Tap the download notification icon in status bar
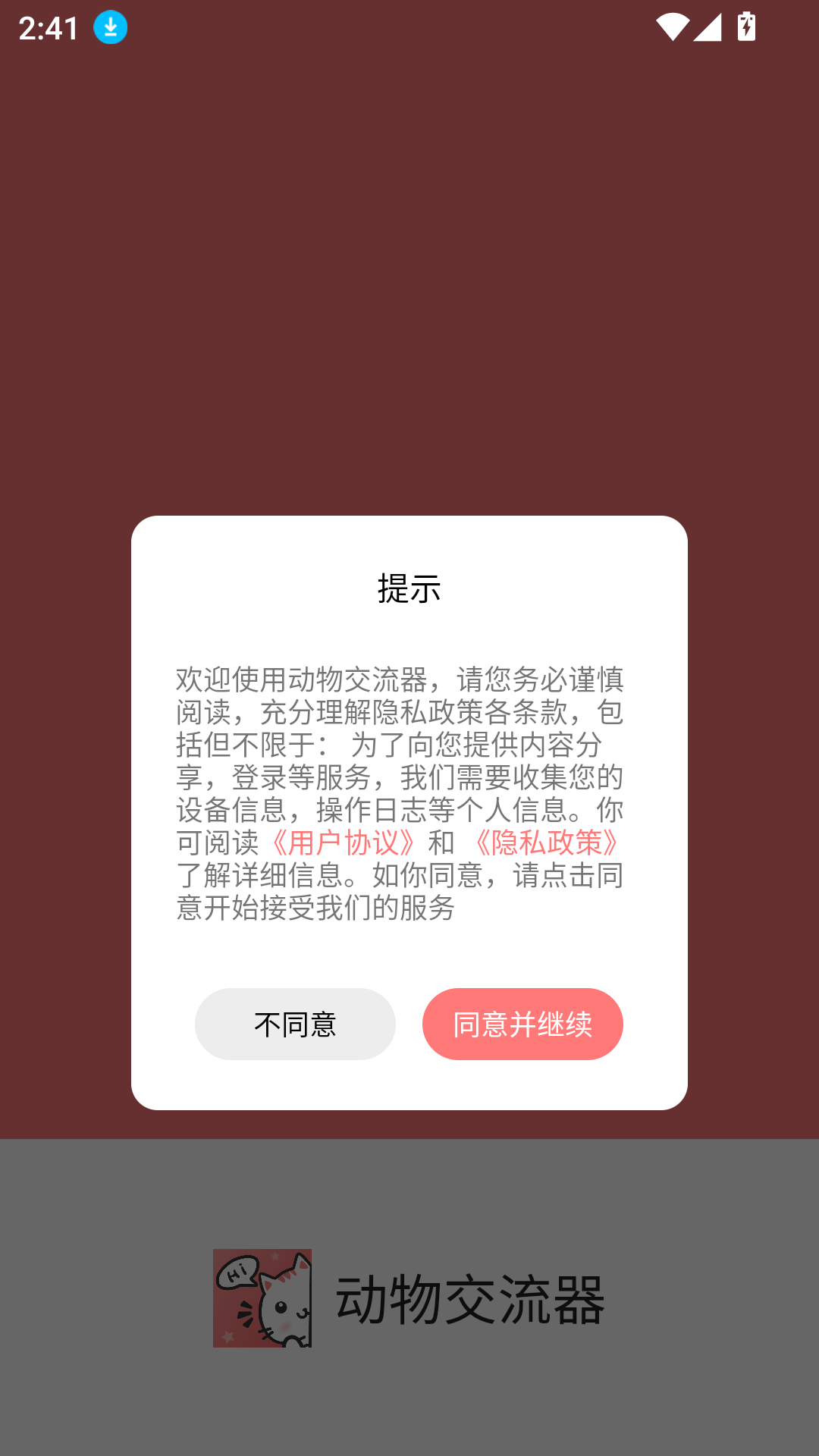819x1456 pixels. (x=109, y=27)
